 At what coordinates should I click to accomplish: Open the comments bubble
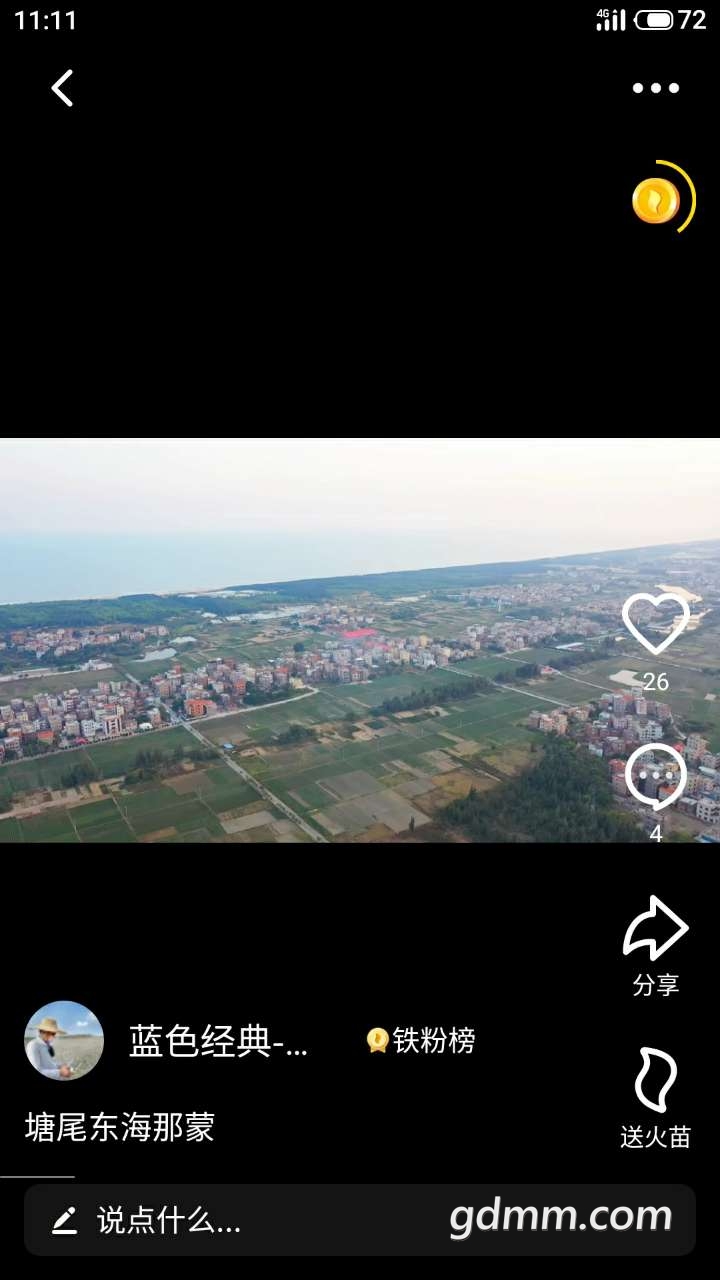point(656,777)
